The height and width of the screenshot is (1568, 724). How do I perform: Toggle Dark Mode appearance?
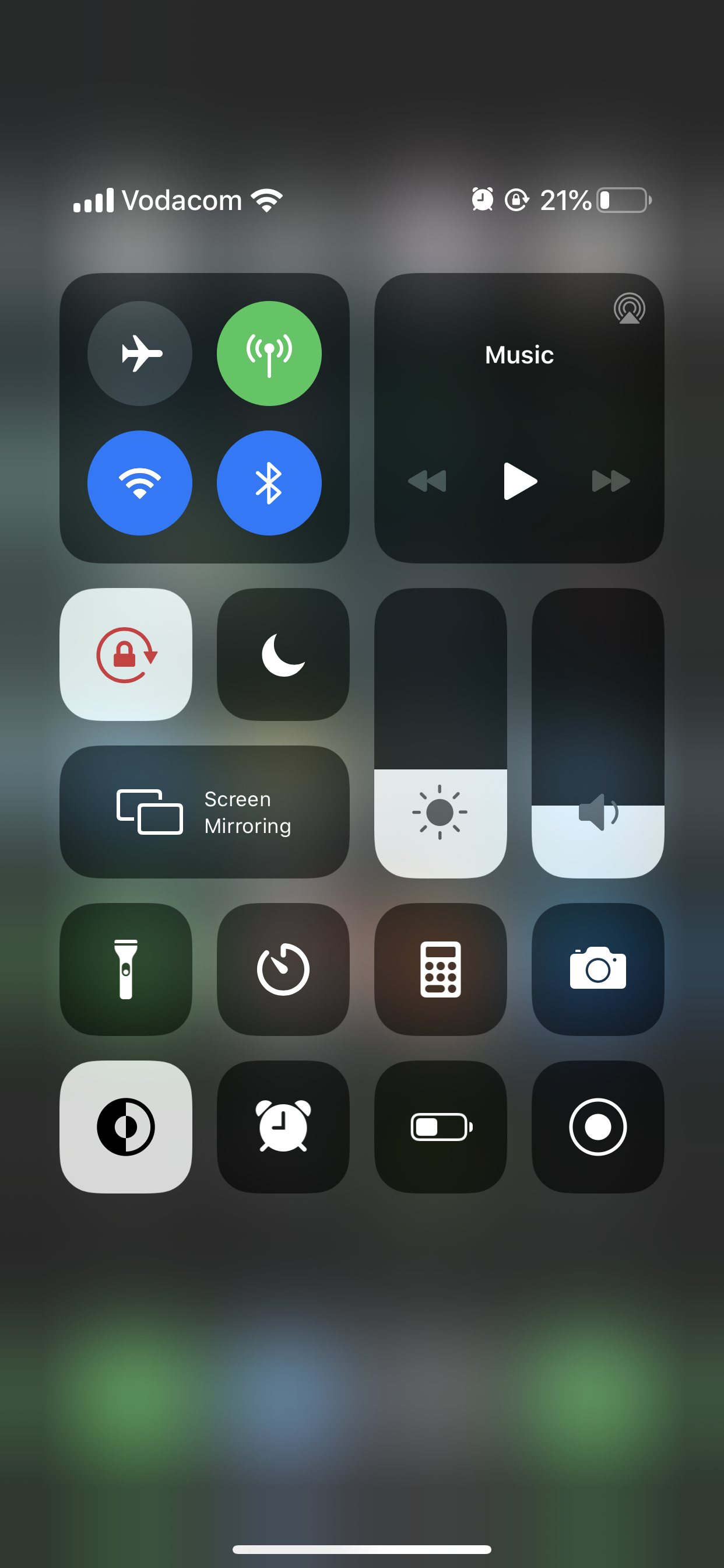point(126,1126)
